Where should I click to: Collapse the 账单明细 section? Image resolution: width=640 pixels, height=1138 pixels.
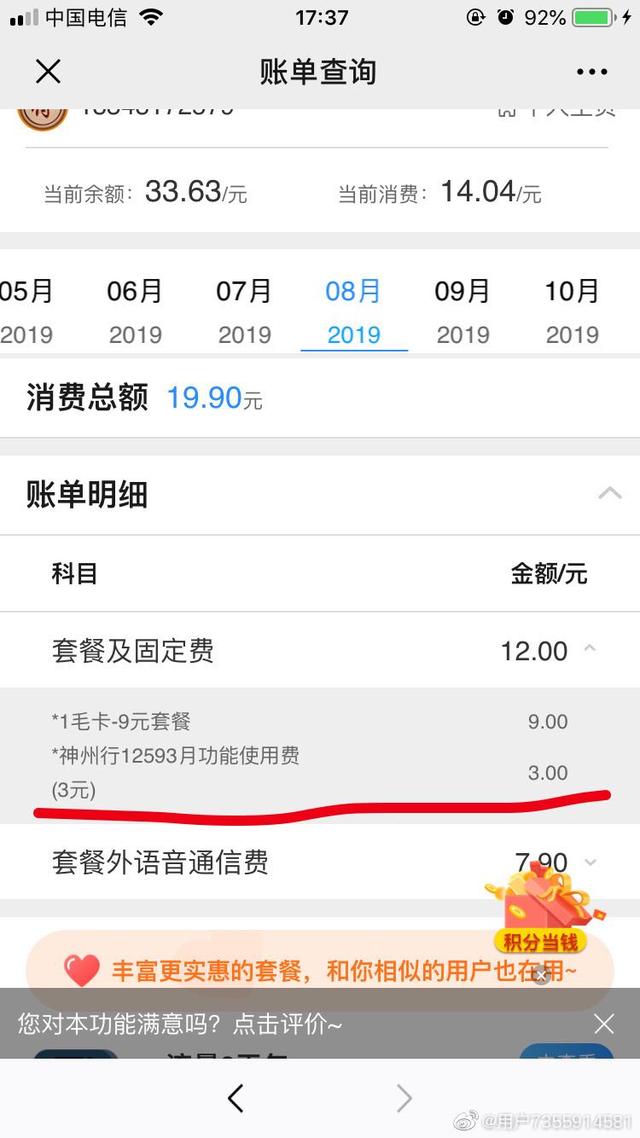[x=607, y=493]
